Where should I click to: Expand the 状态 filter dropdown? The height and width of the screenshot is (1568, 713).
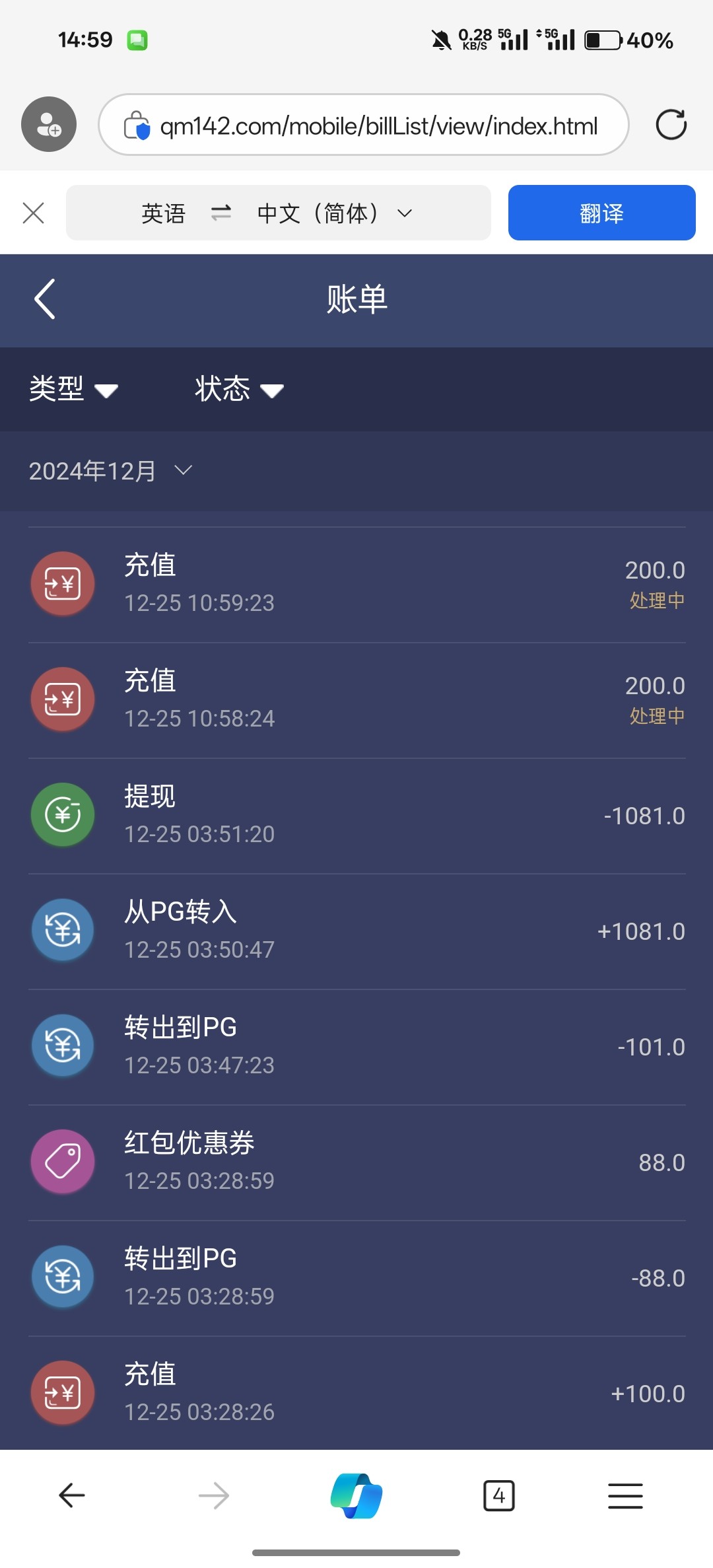point(239,388)
